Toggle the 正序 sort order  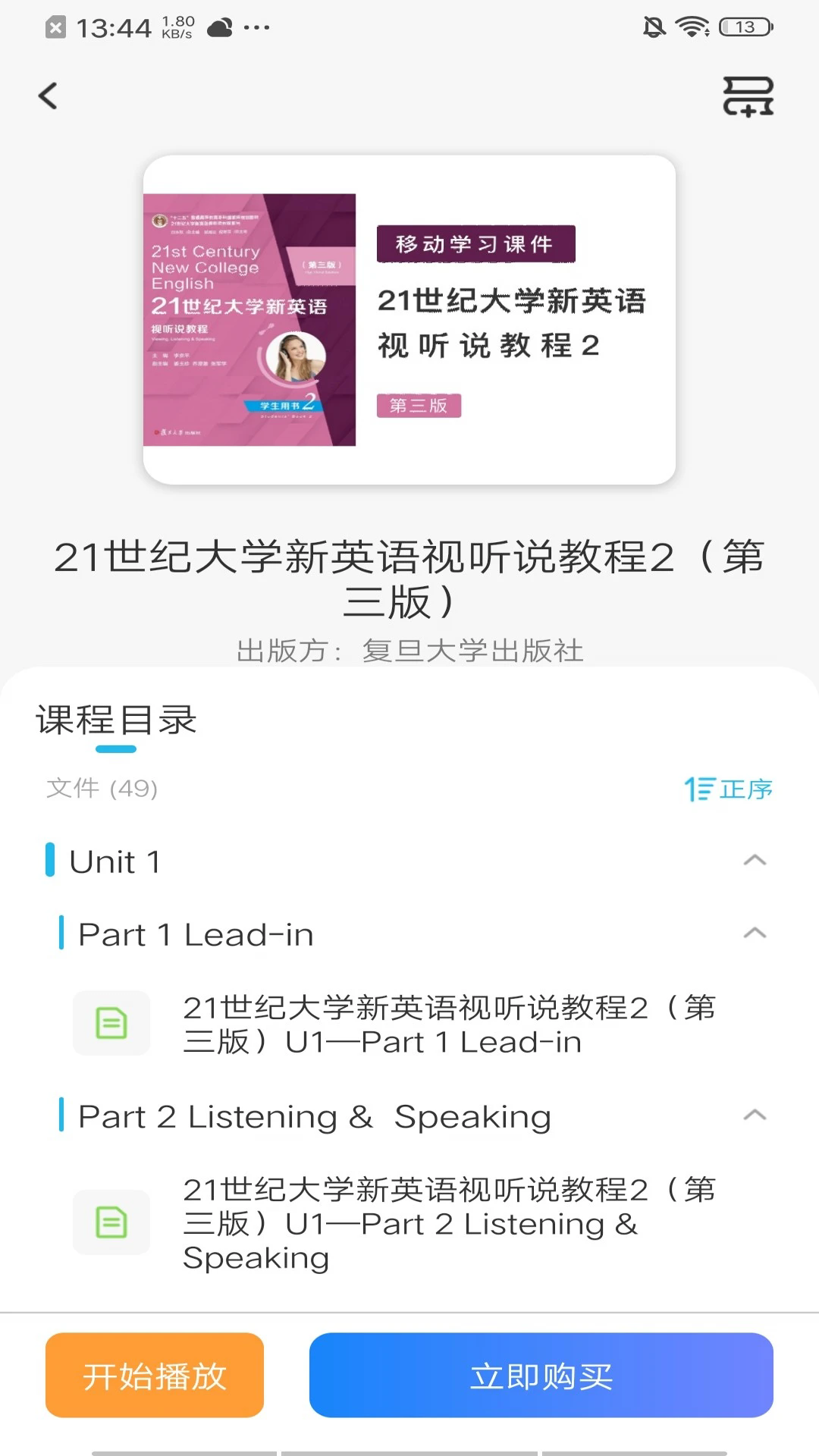pyautogui.click(x=728, y=789)
